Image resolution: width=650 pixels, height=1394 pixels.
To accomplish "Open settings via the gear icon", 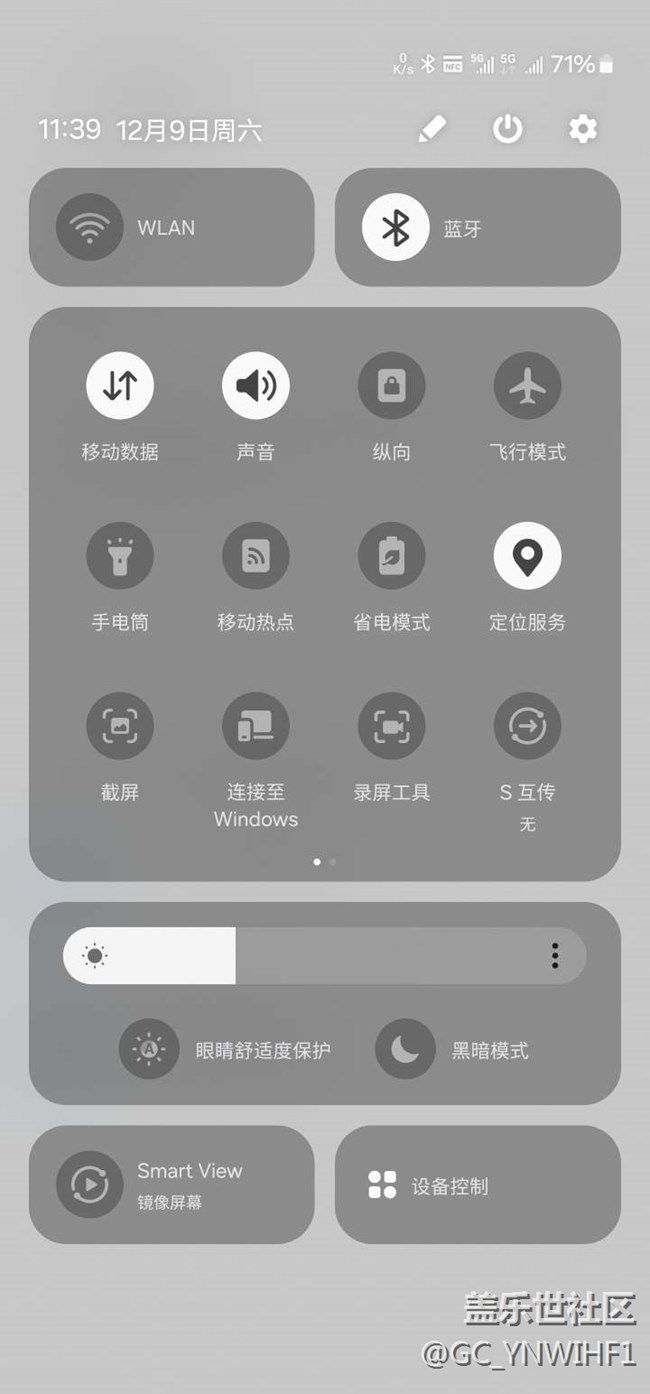I will point(583,129).
